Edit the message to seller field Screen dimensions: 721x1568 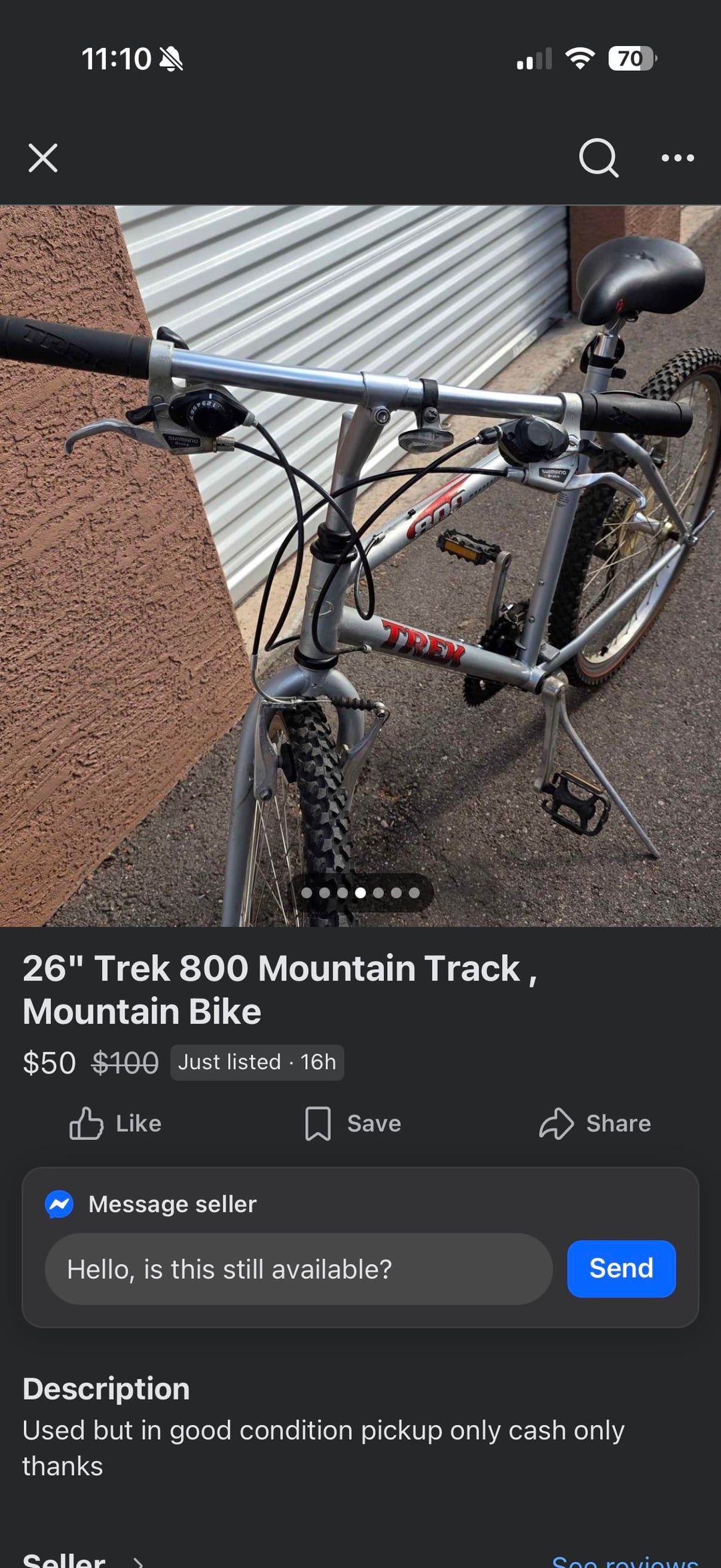point(298,1269)
